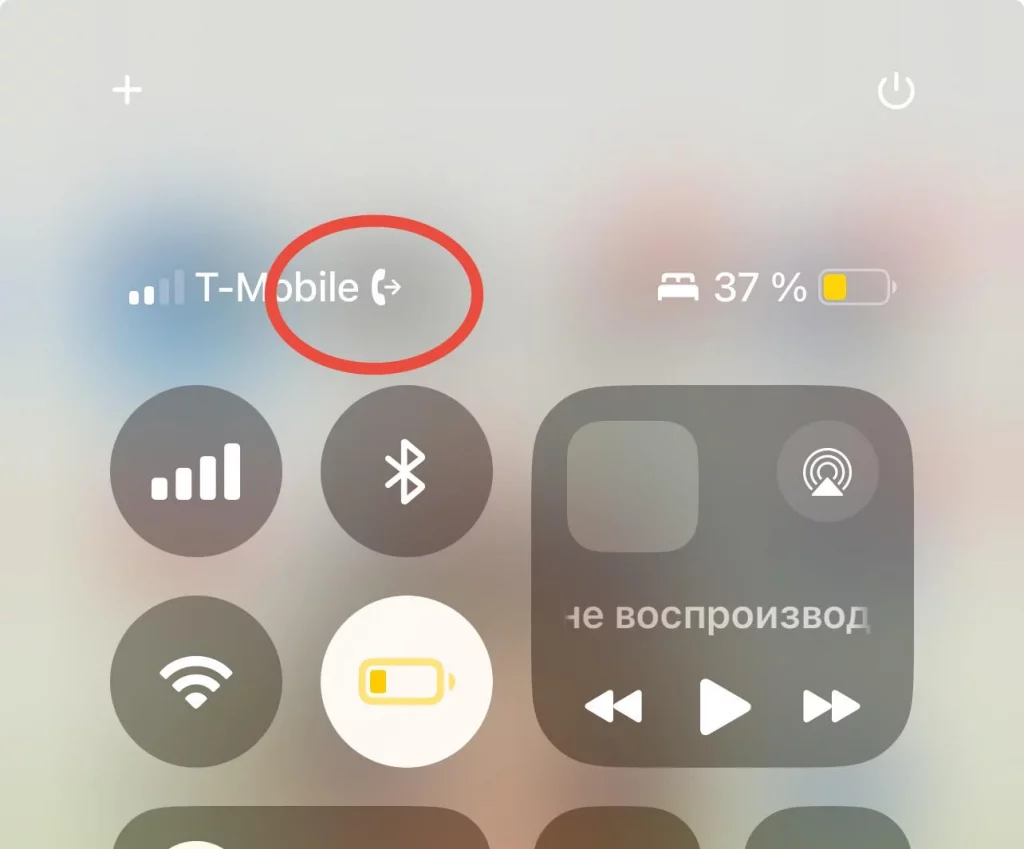Toggle cellular data

point(196,471)
